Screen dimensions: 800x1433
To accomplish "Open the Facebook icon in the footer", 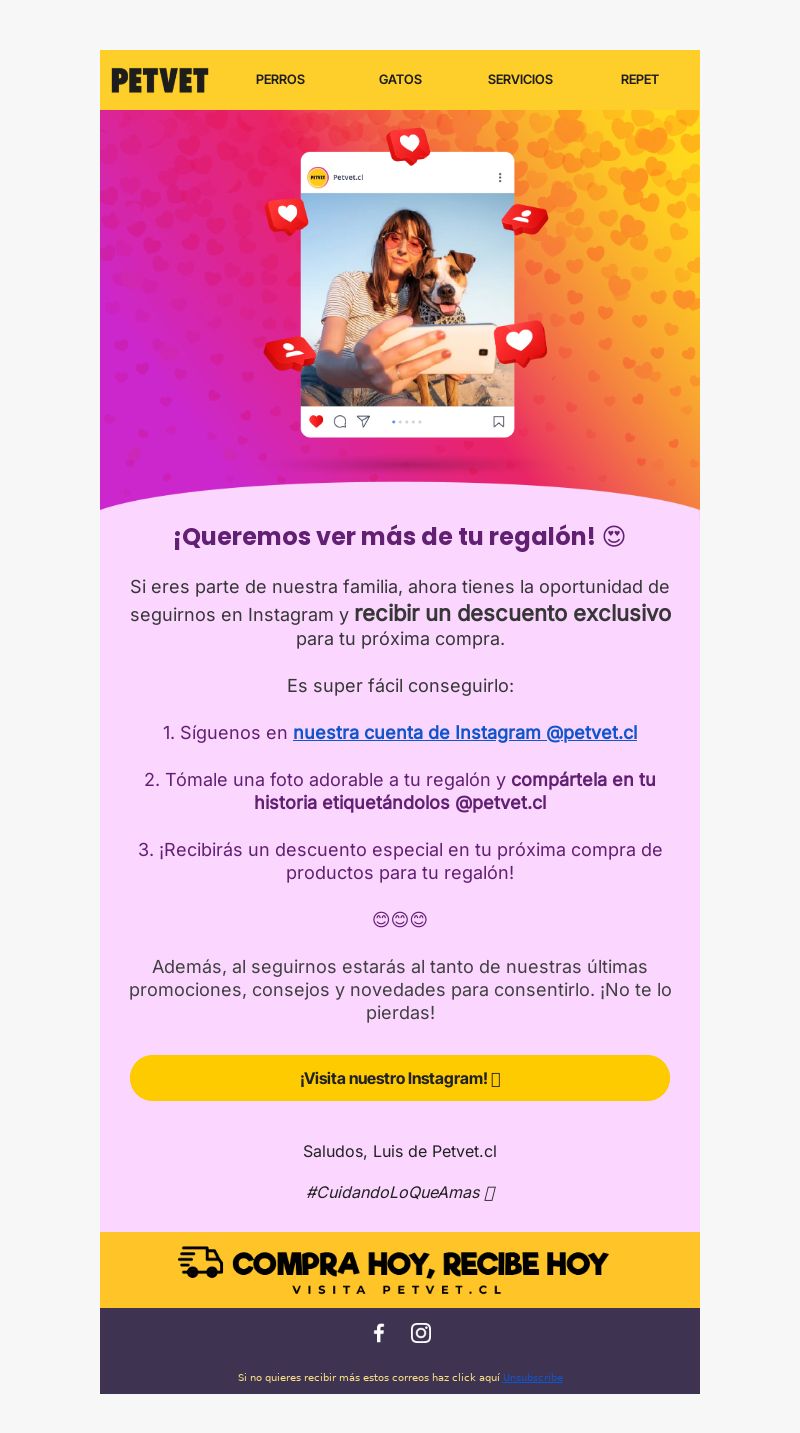I will (379, 1333).
